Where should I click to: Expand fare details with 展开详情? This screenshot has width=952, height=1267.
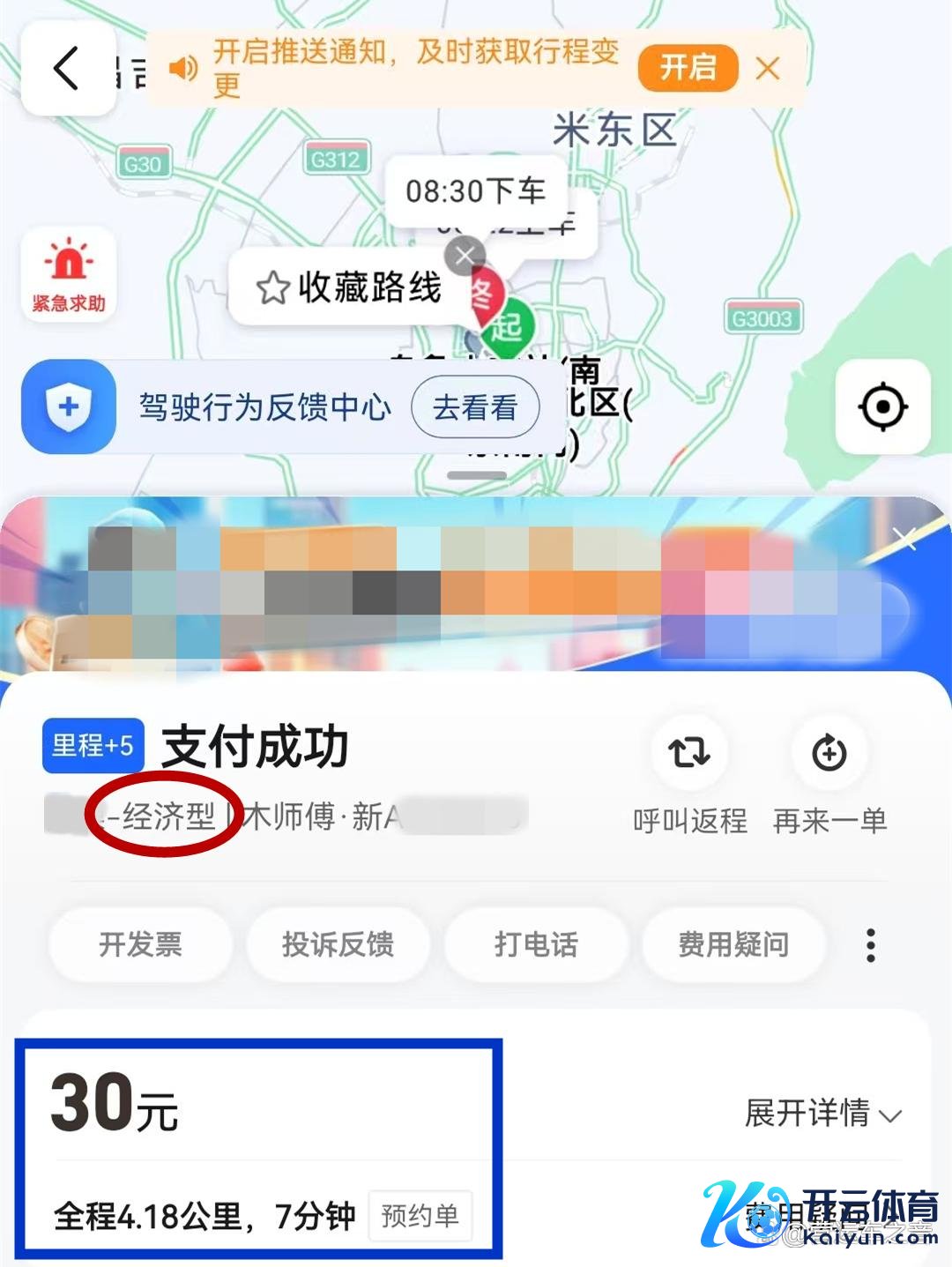(822, 1113)
